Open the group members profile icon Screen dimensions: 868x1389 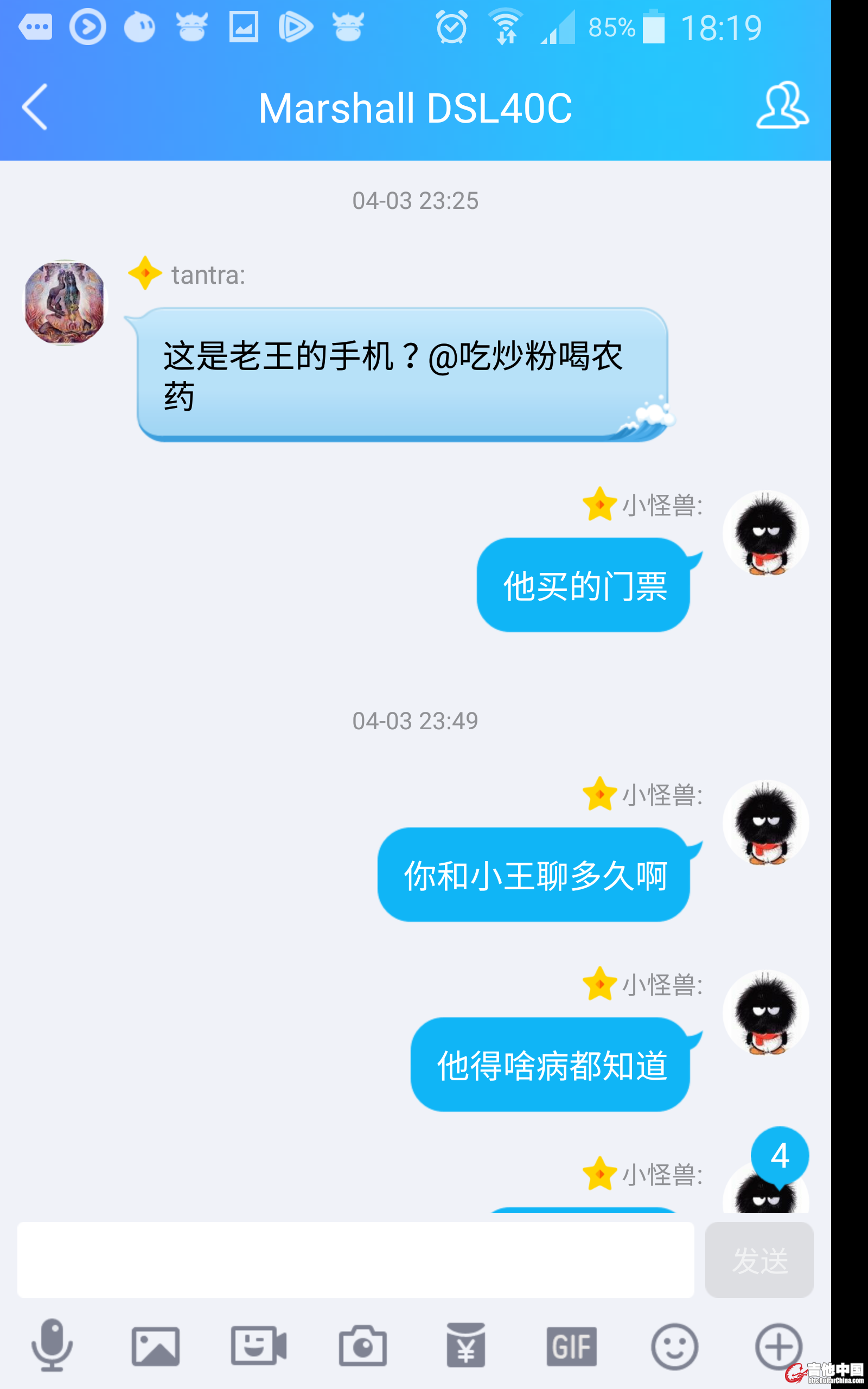tap(782, 106)
